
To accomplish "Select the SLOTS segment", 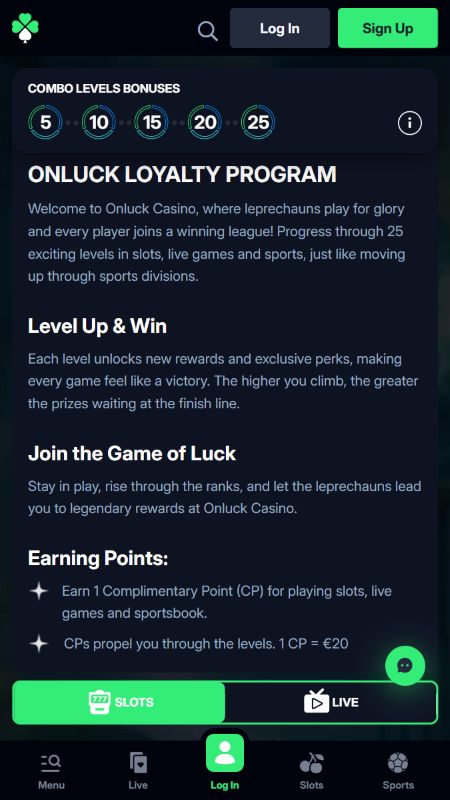I will click(119, 702).
